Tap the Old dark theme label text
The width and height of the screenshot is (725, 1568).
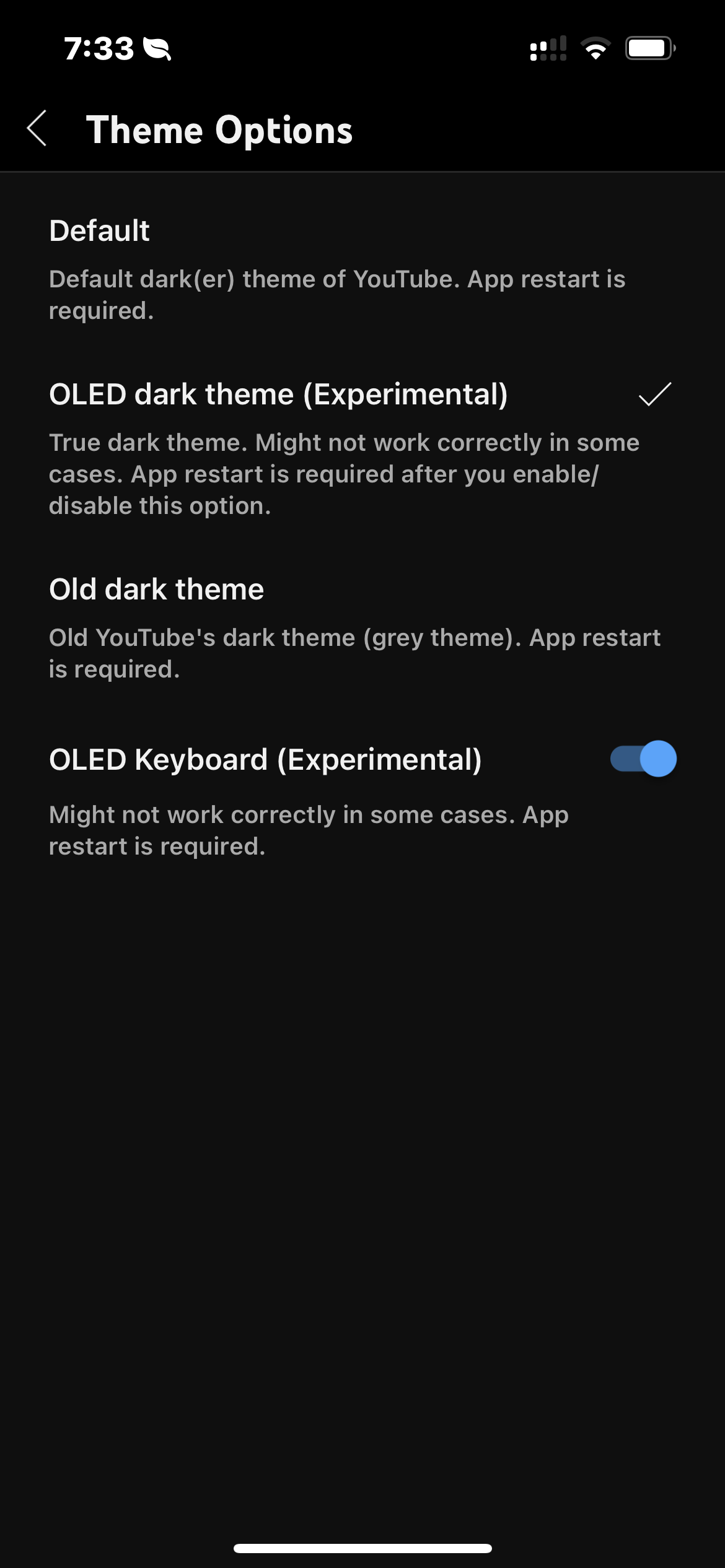156,588
